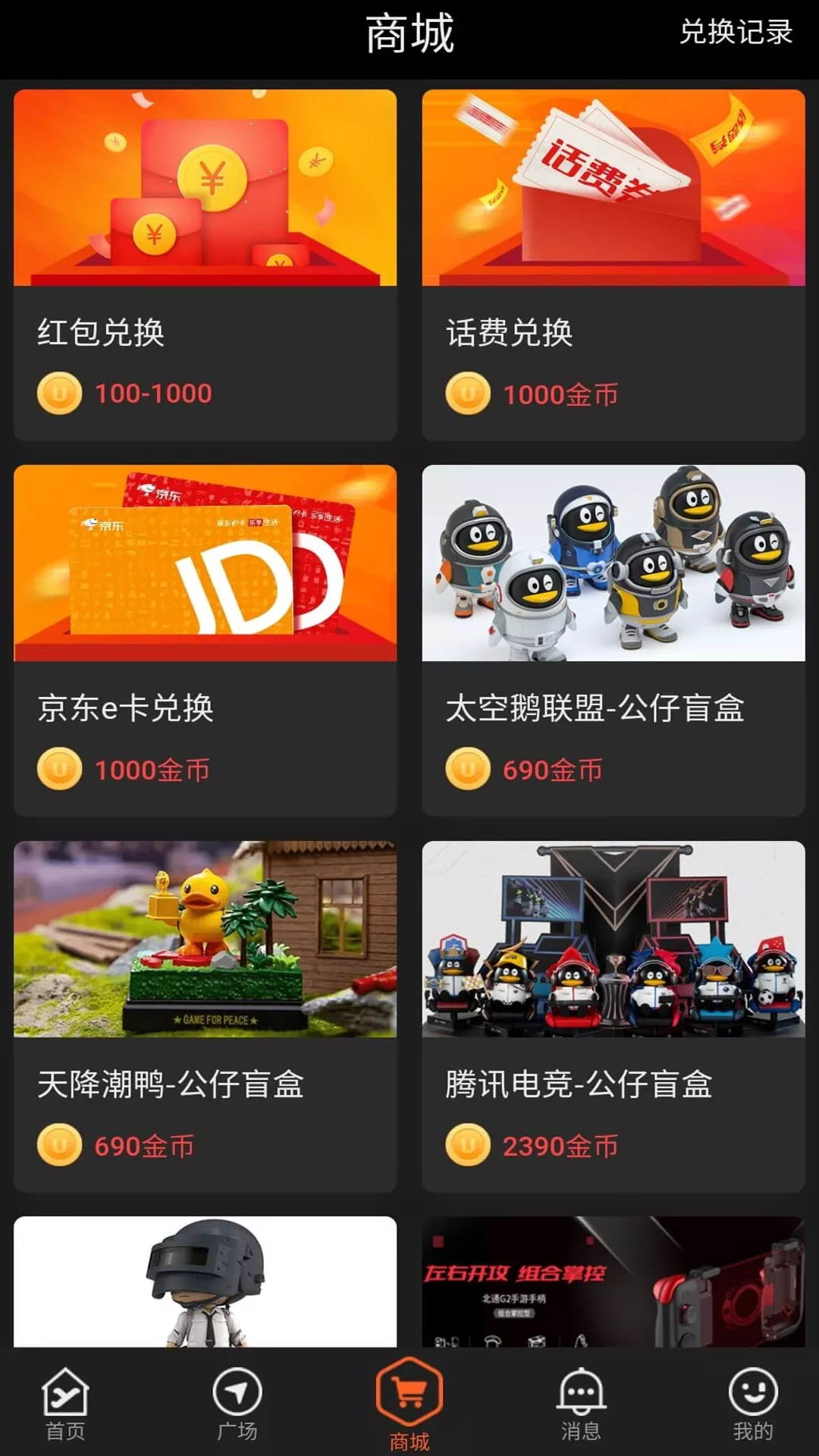The height and width of the screenshot is (1456, 819).
Task: Open the 消息 tab
Action: (x=581, y=1404)
